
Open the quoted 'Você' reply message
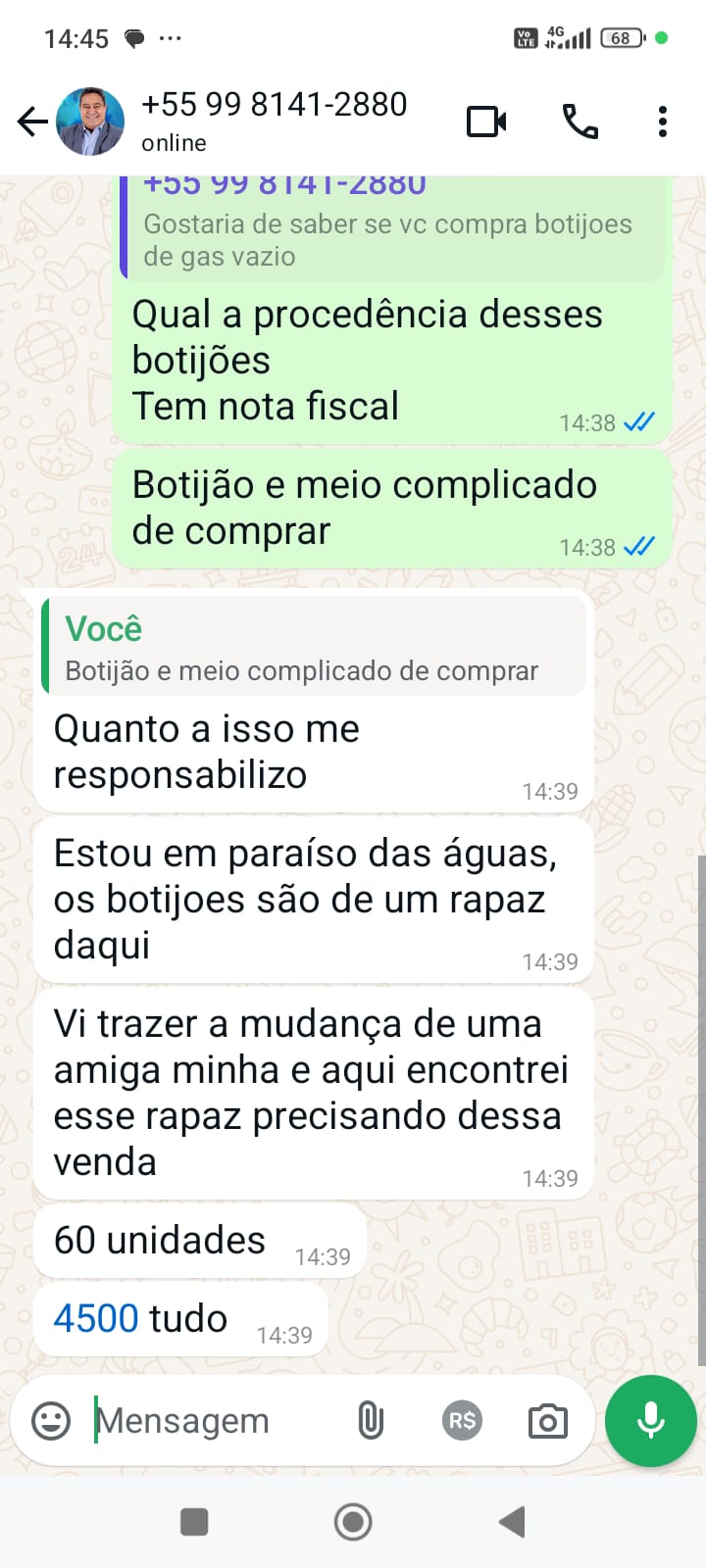click(314, 648)
